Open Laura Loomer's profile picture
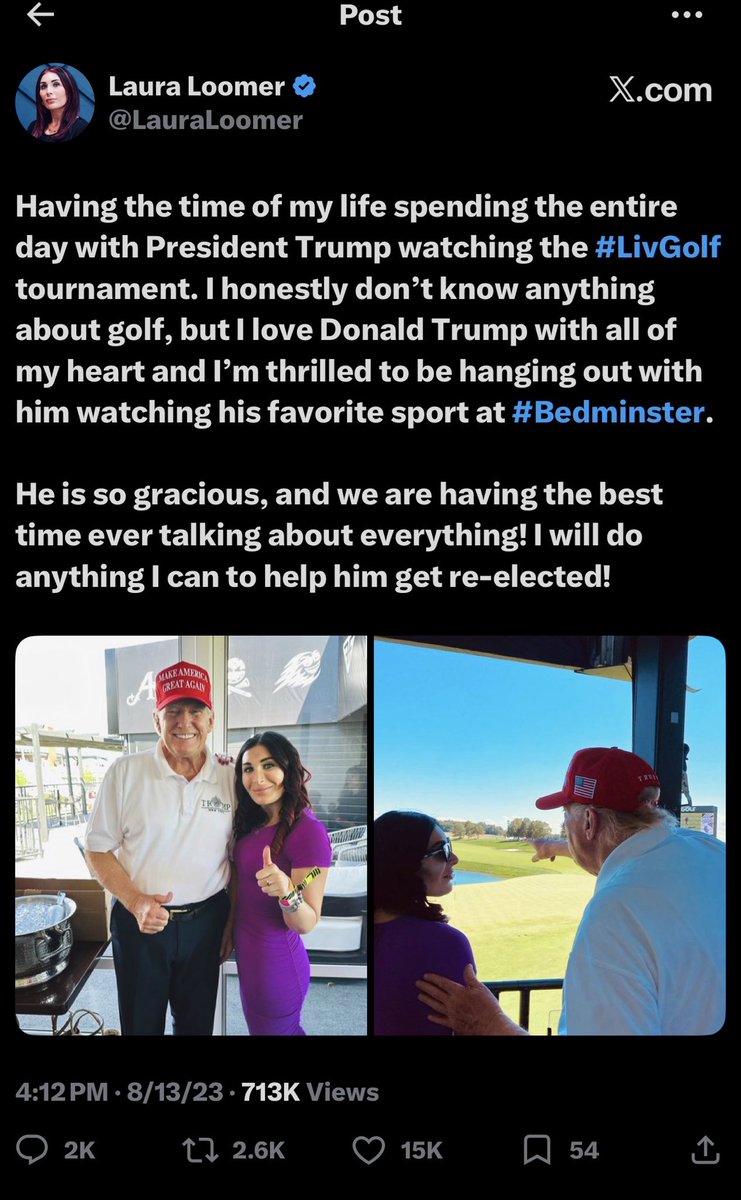This screenshot has height=1200, width=741. point(55,103)
